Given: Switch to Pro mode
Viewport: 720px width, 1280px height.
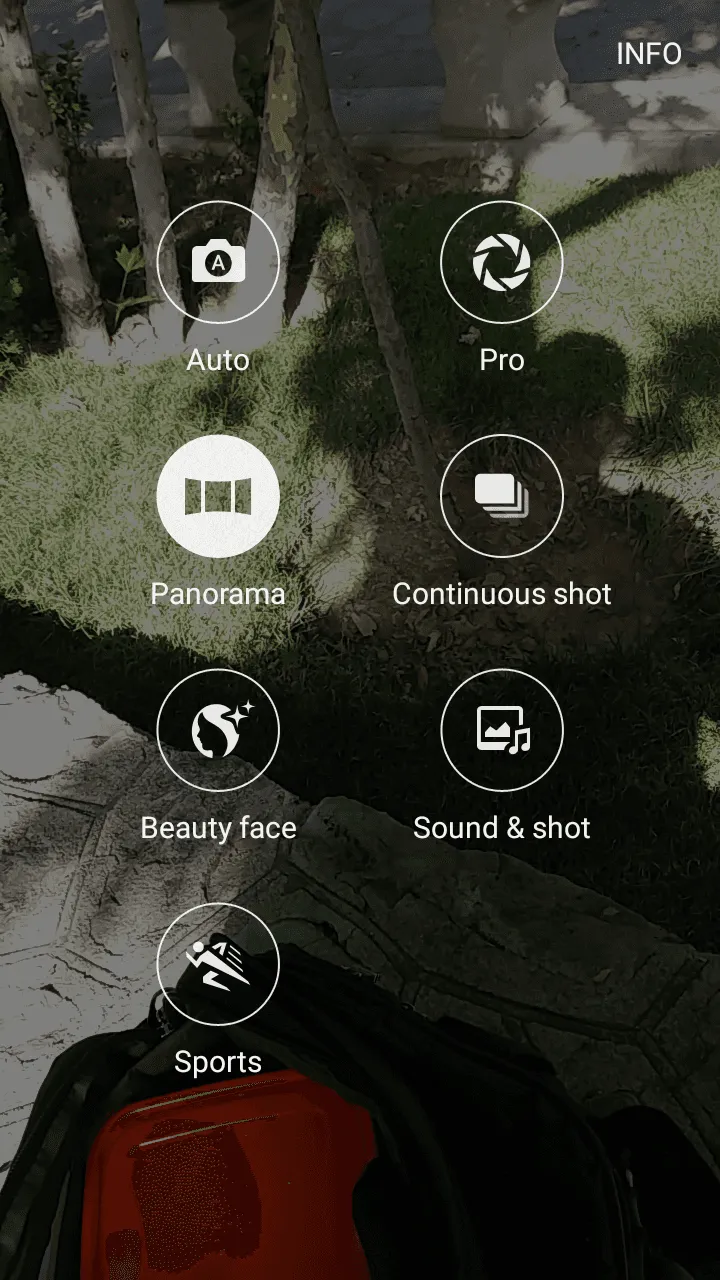Looking at the screenshot, I should tap(502, 263).
